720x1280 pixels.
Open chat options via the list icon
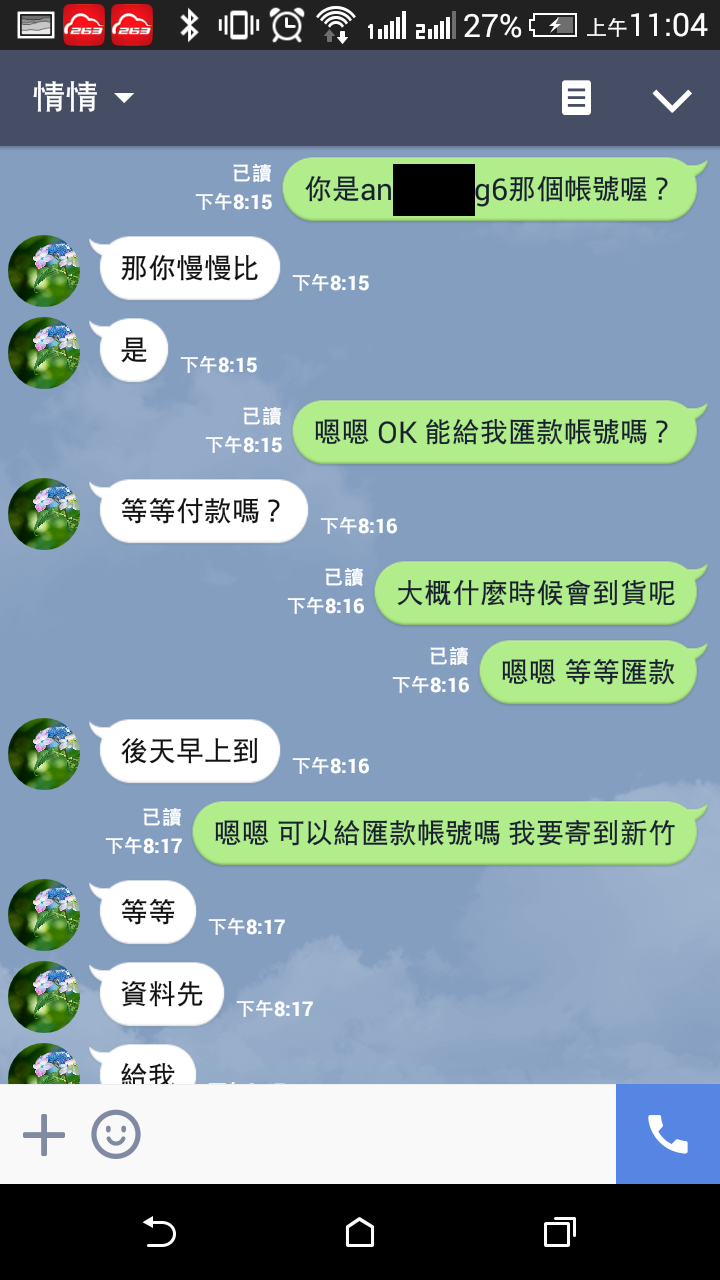577,98
